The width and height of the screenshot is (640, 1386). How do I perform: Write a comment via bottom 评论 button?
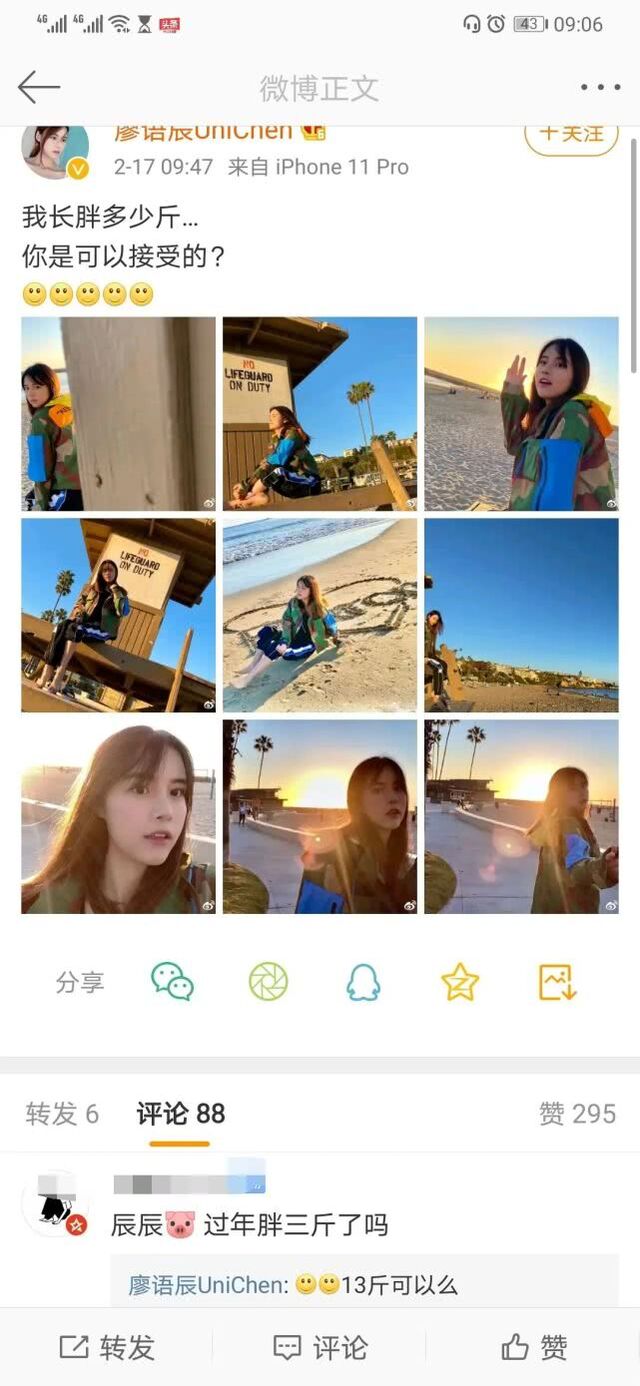pyautogui.click(x=320, y=1347)
